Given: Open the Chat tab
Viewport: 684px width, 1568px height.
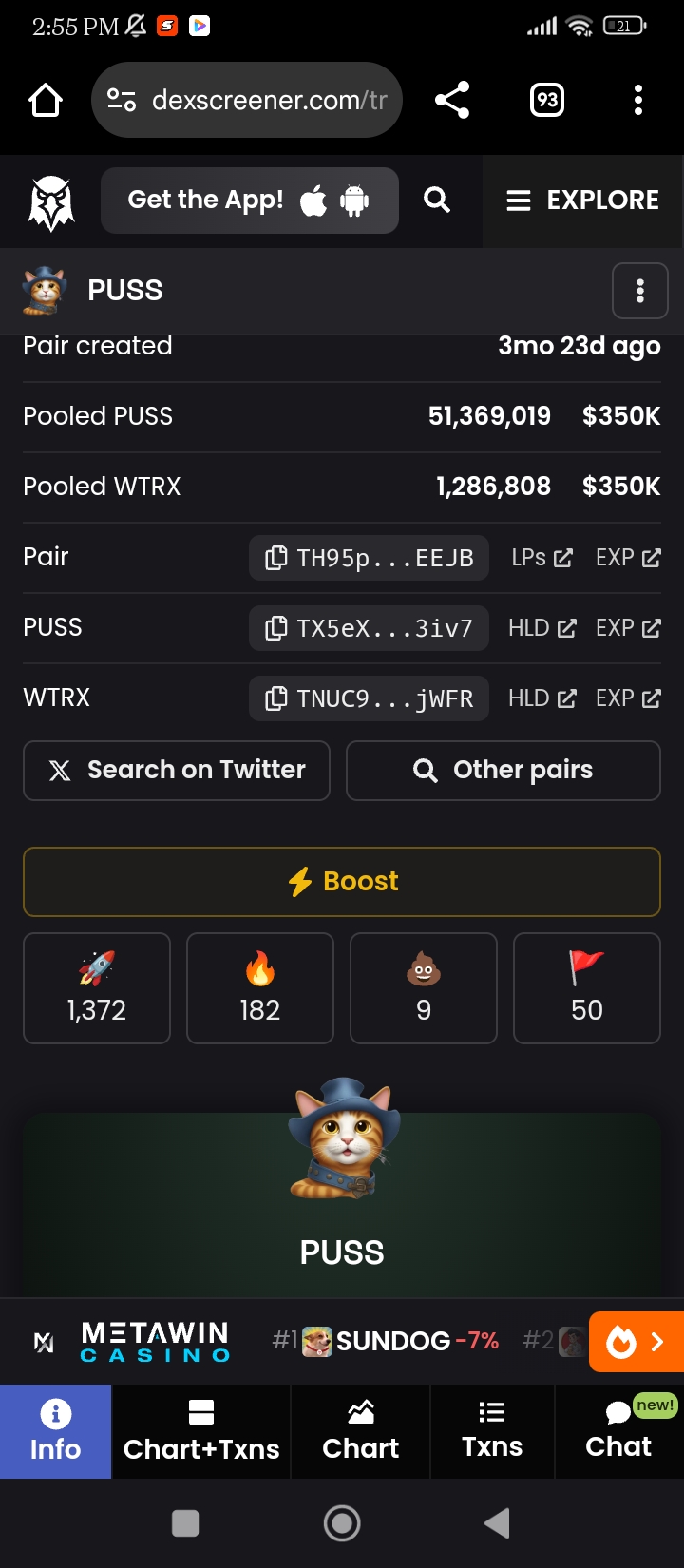Looking at the screenshot, I should [x=618, y=1431].
